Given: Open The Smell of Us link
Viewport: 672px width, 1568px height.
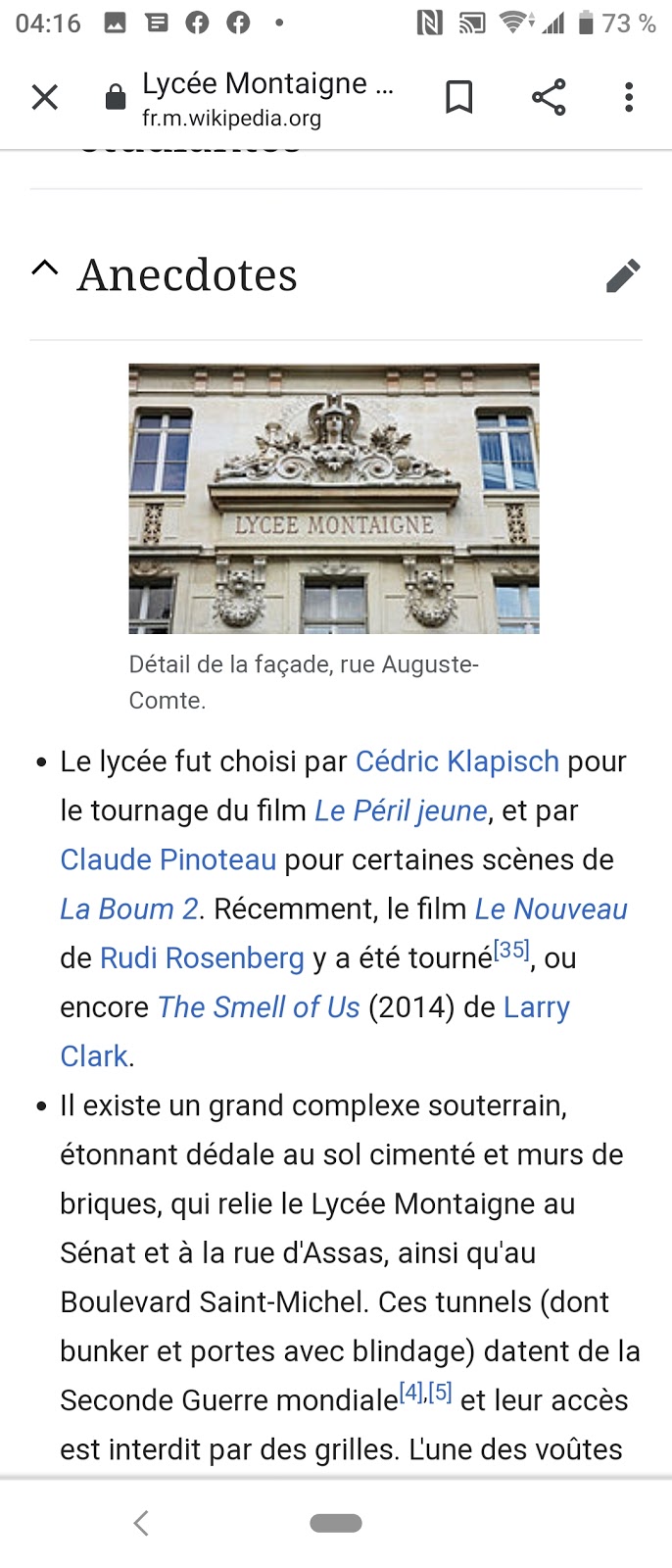Looking at the screenshot, I should (259, 1006).
